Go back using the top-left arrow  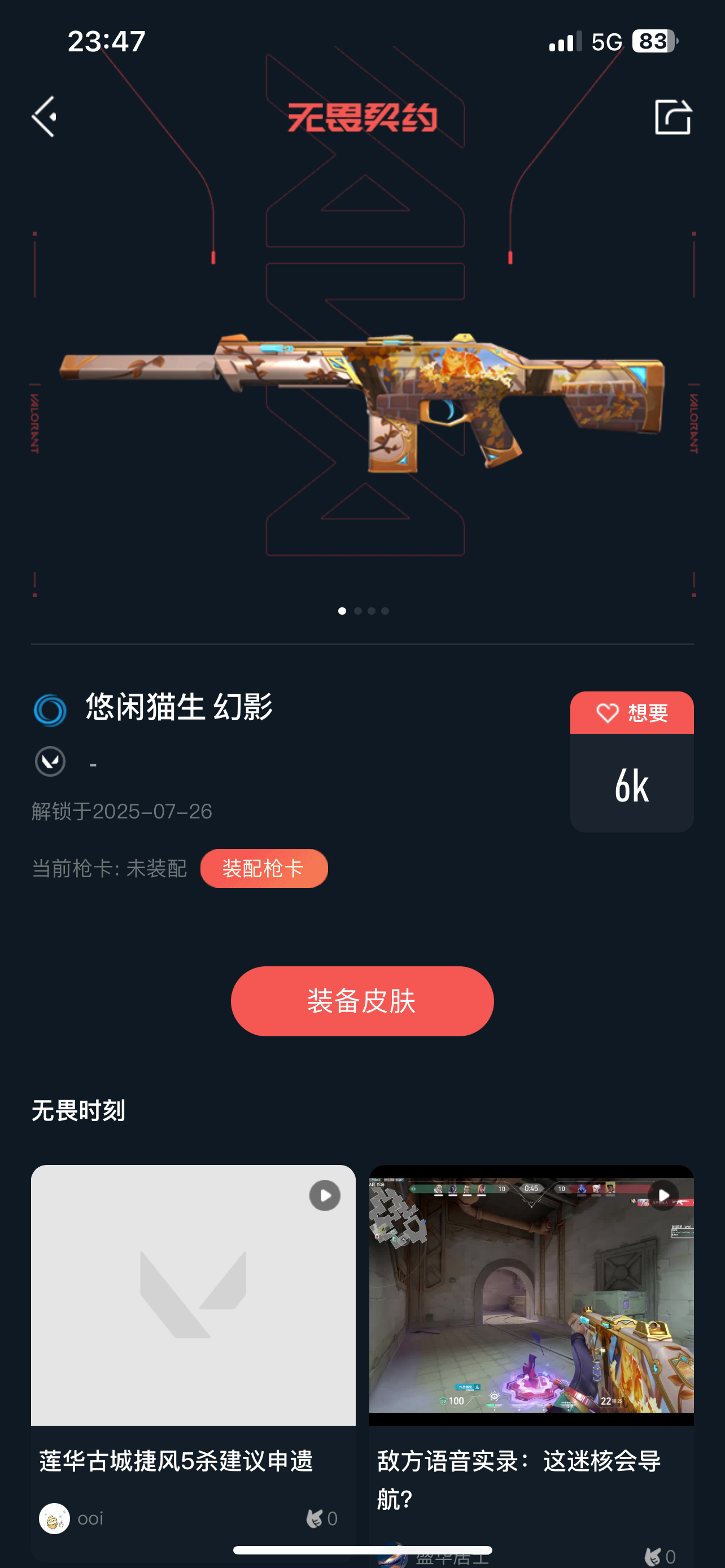pyautogui.click(x=44, y=116)
